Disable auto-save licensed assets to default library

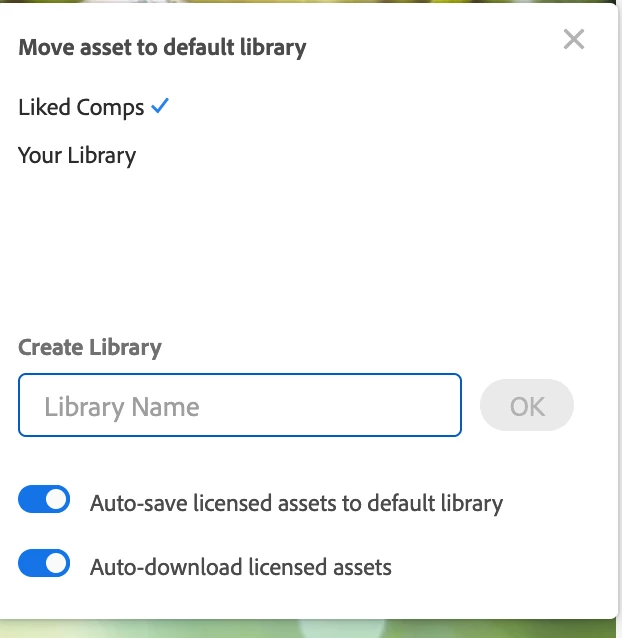click(44, 500)
